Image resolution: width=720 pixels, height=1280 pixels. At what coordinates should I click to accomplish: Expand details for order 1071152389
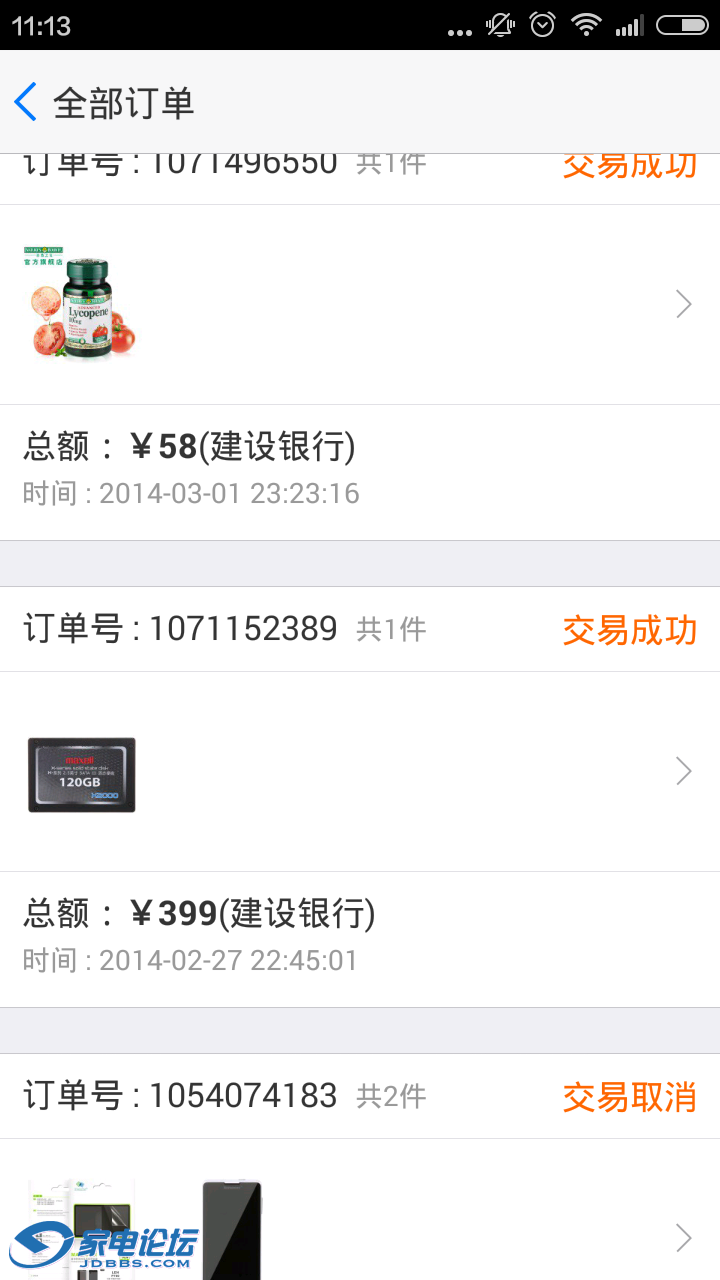(682, 770)
